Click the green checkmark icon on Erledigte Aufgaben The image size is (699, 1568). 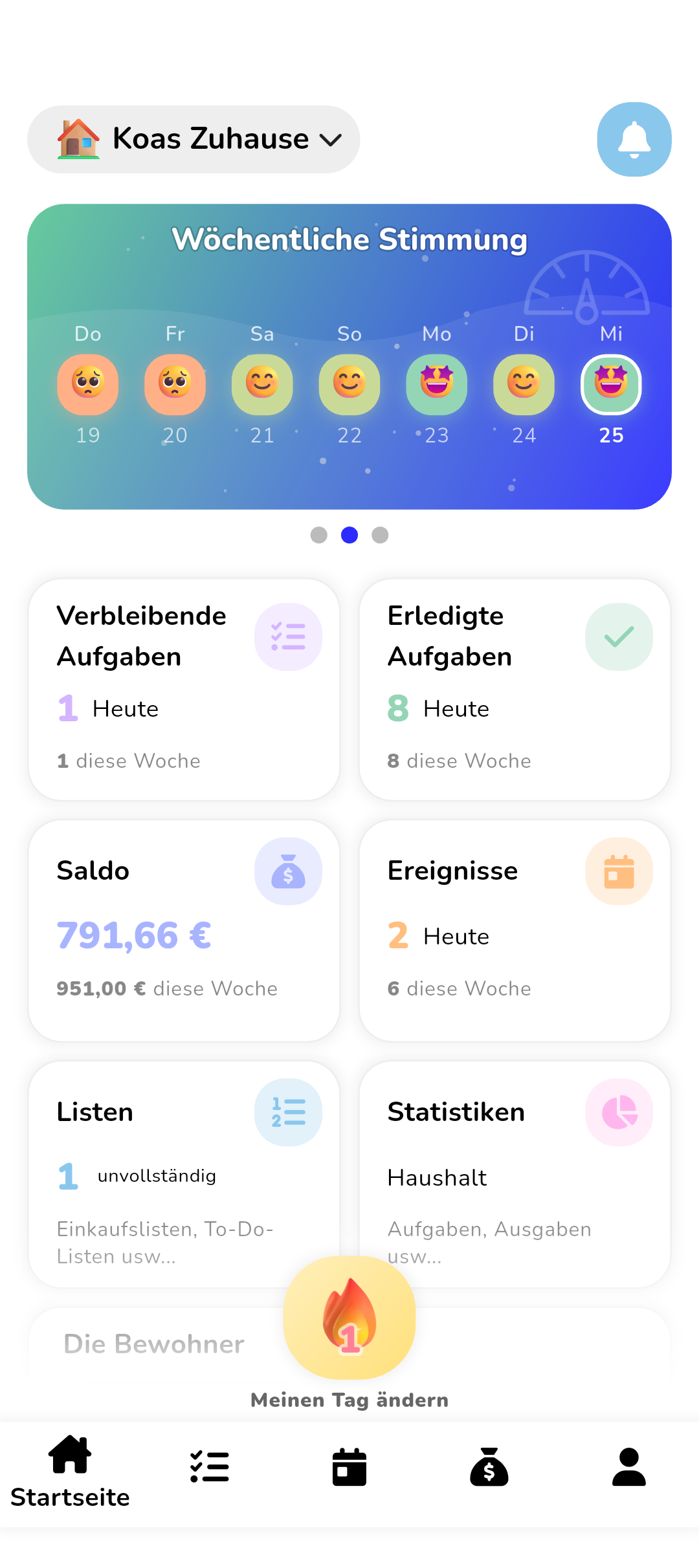[x=619, y=636]
